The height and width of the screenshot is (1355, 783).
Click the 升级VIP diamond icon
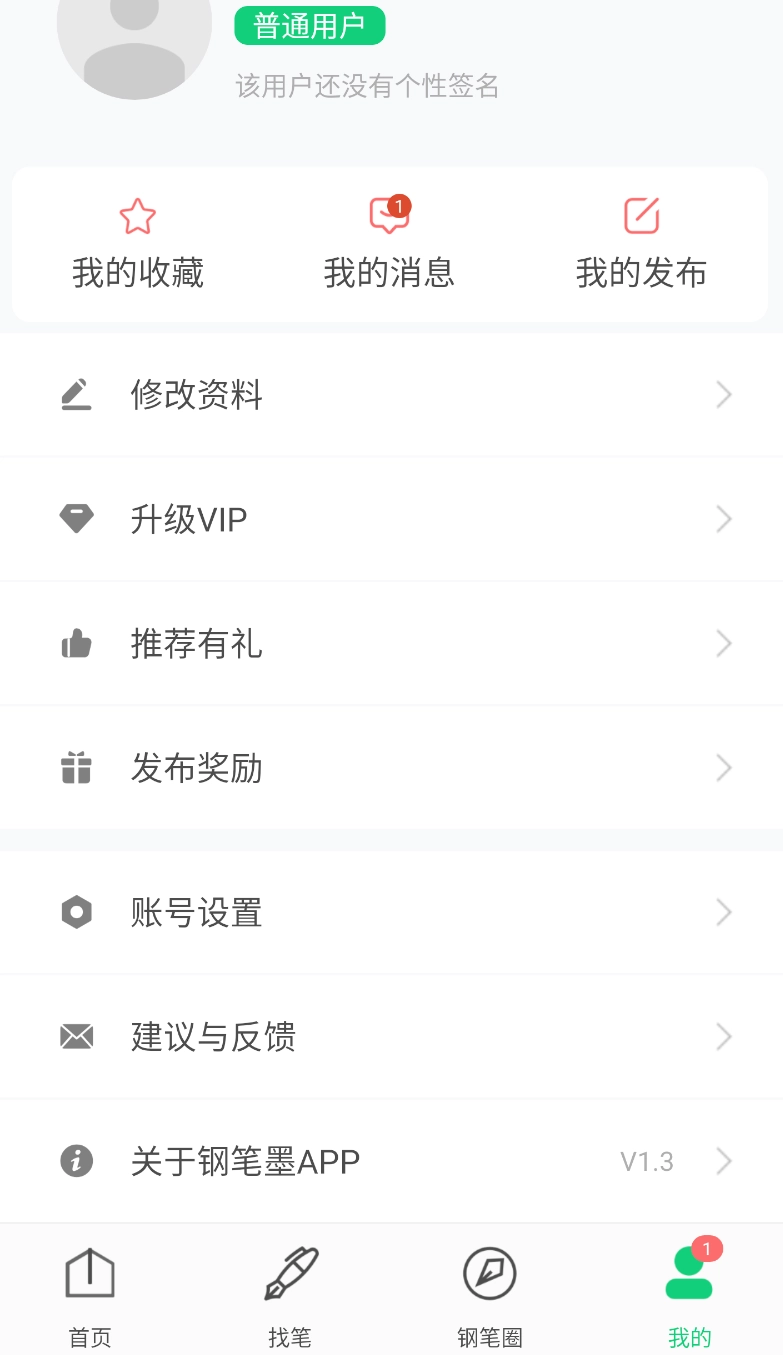pyautogui.click(x=77, y=518)
